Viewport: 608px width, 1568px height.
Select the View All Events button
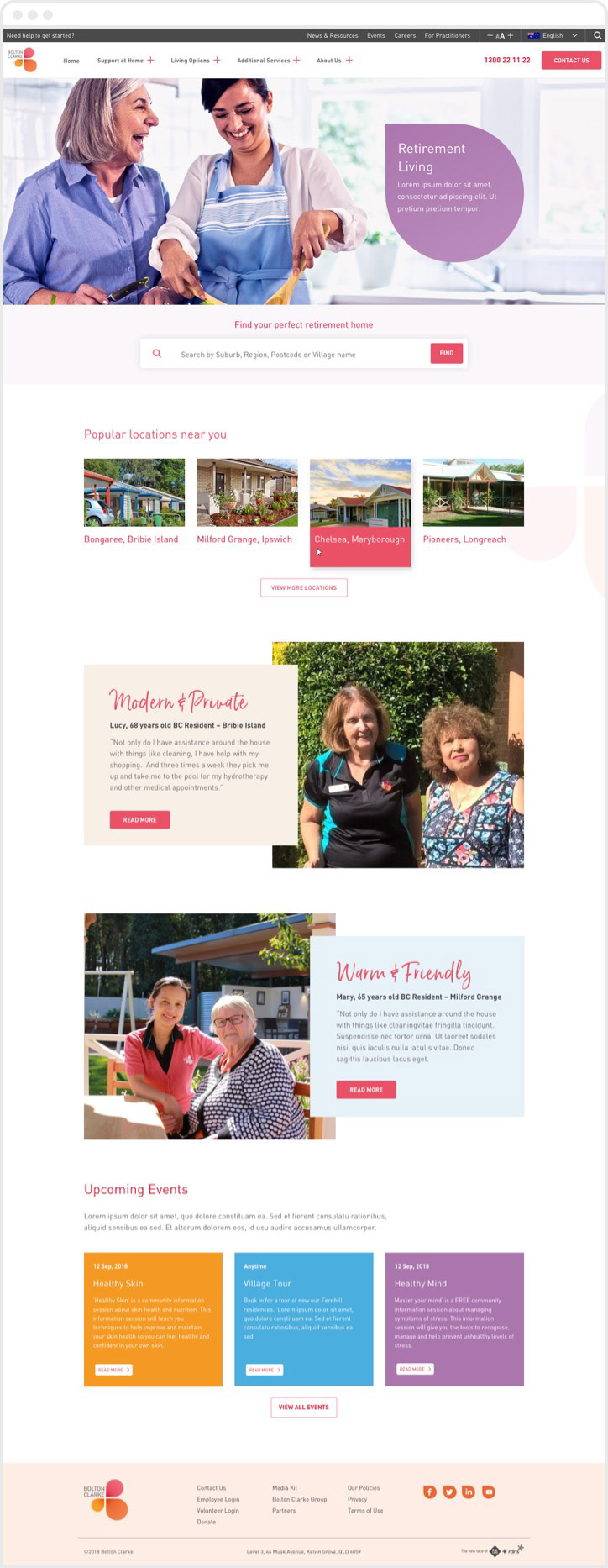tap(303, 1407)
